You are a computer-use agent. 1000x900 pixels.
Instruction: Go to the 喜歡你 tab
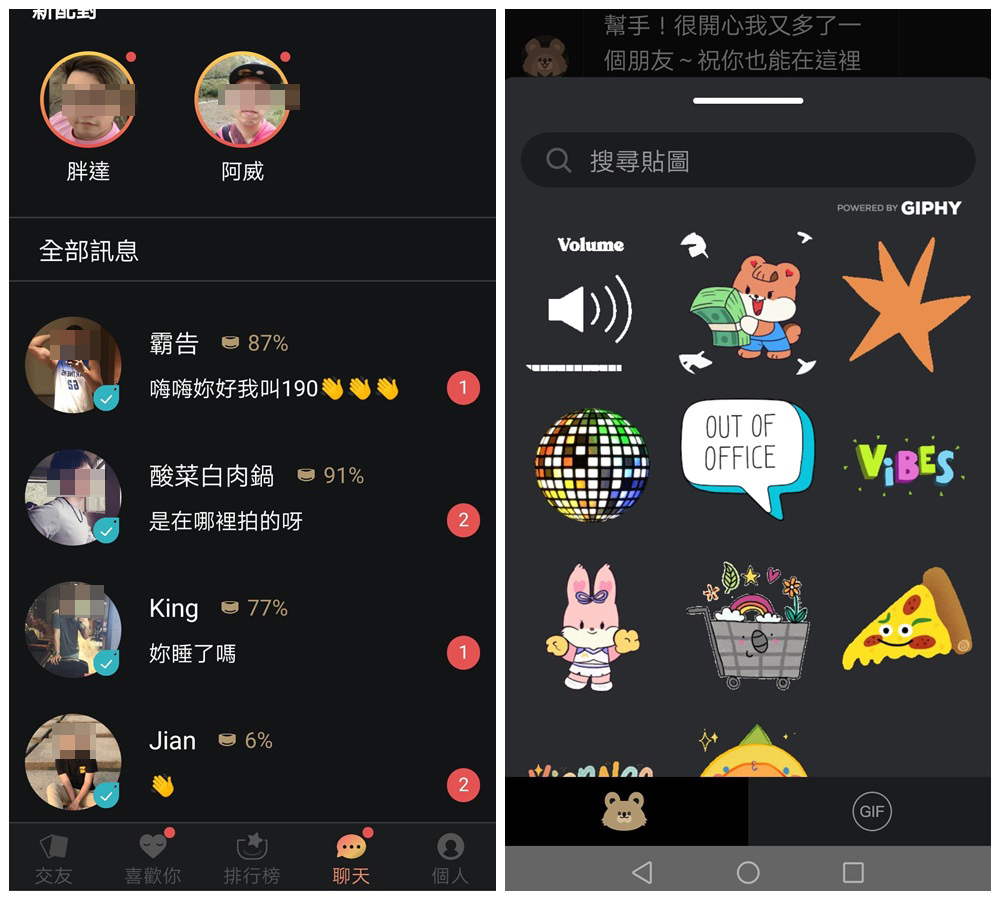tap(152, 858)
